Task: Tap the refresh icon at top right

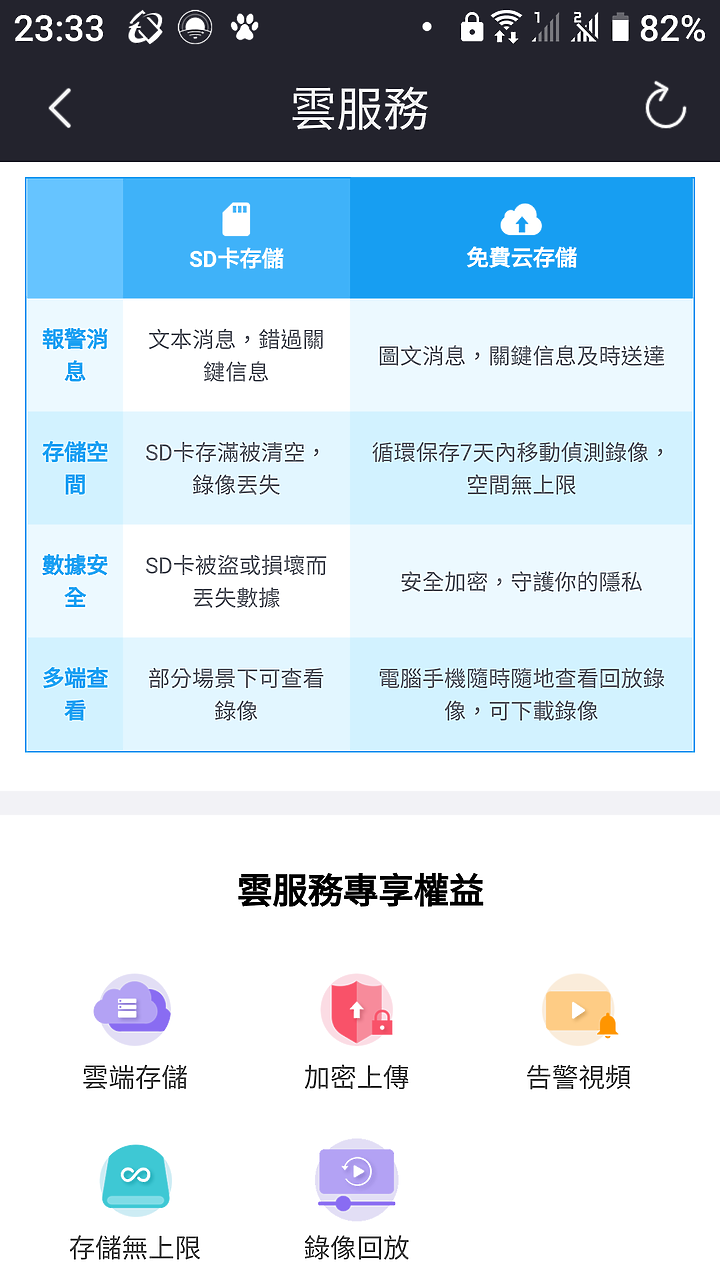Action: click(x=663, y=107)
